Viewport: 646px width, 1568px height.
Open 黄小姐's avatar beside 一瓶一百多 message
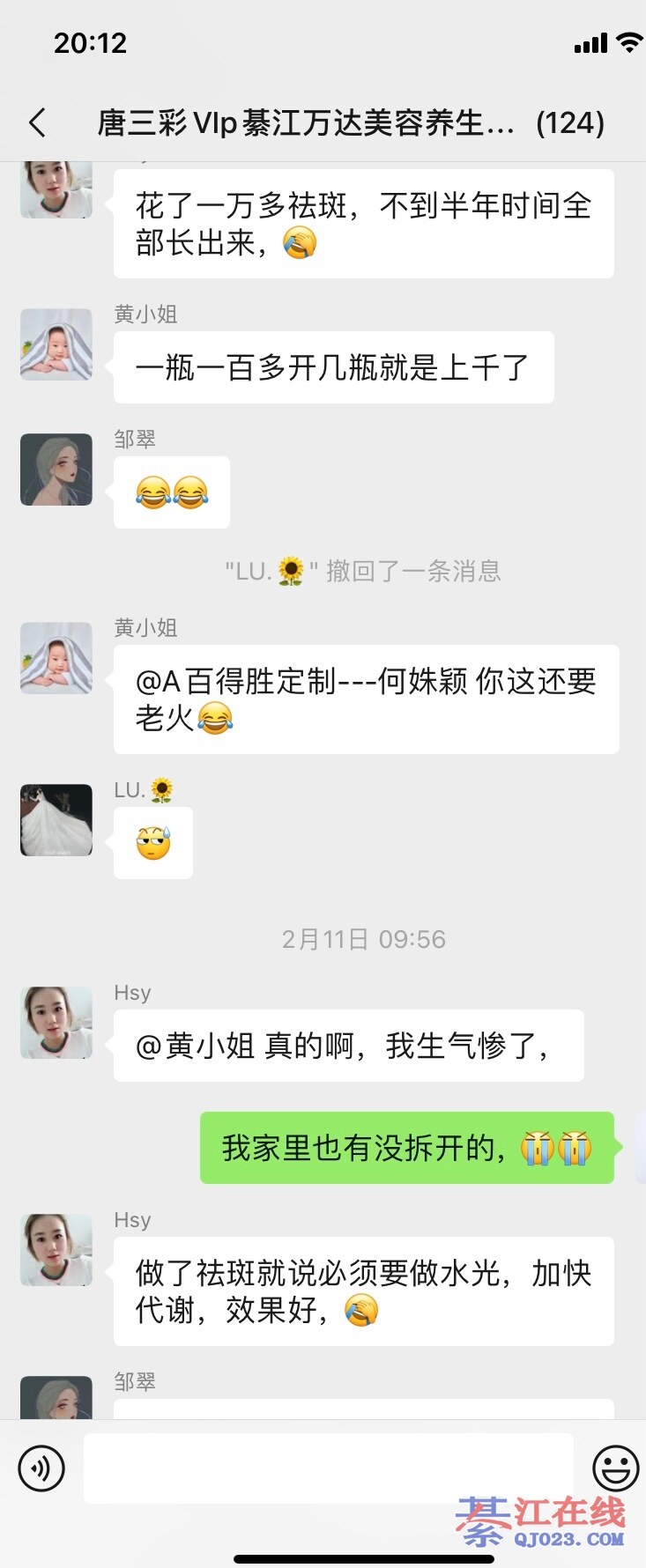tap(56, 344)
